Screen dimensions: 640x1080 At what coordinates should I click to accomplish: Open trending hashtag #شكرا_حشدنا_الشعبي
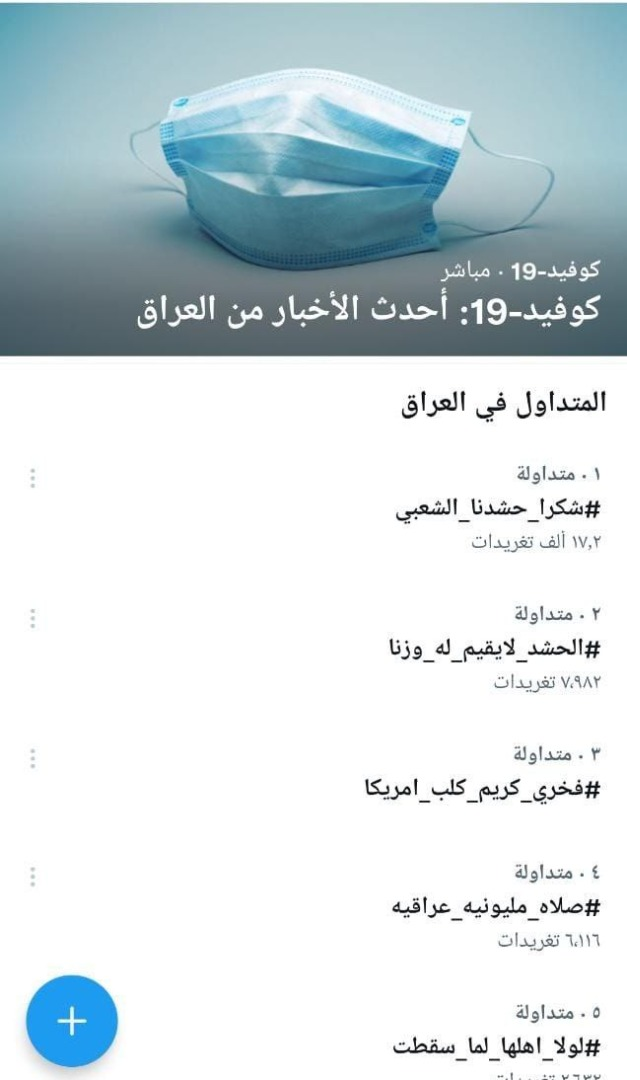pos(499,510)
